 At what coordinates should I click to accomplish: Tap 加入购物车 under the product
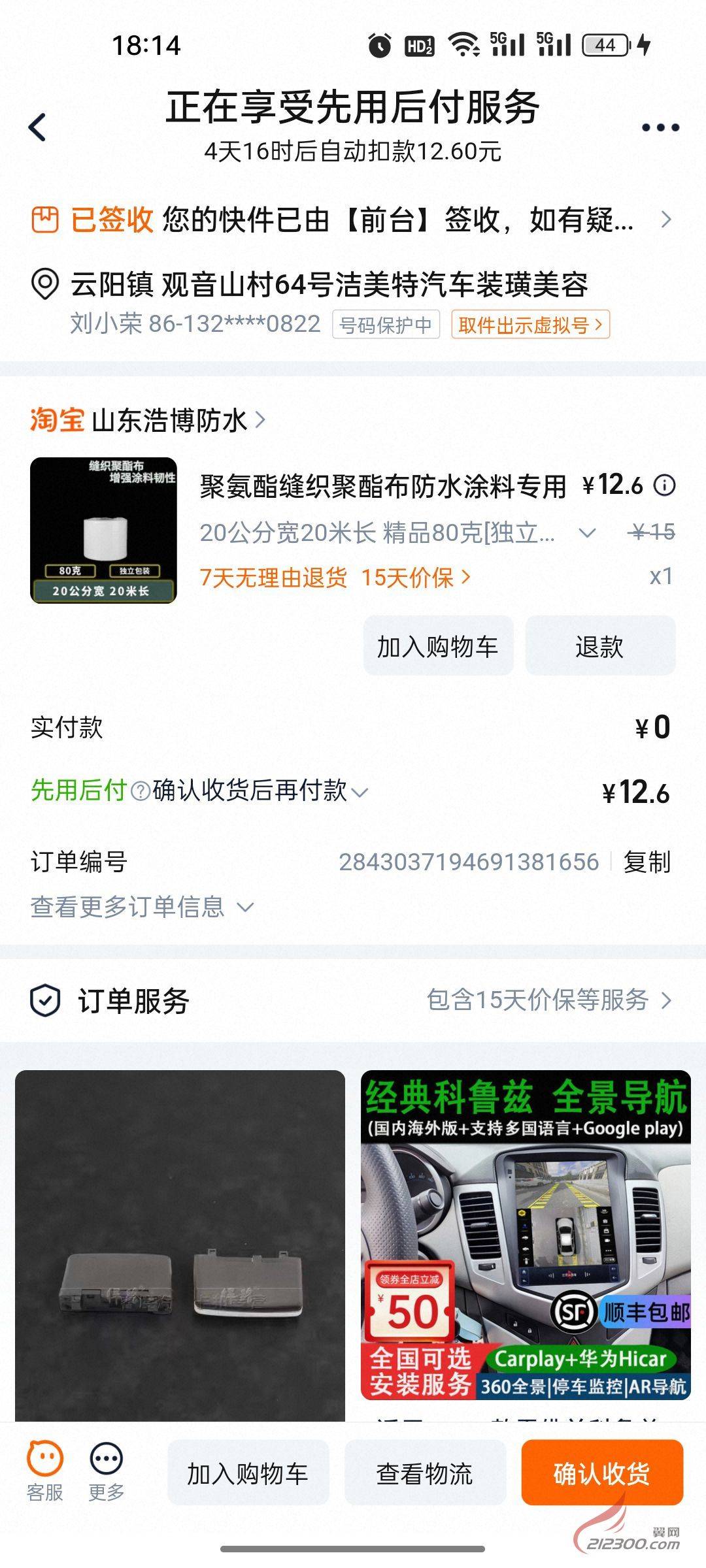[438, 646]
